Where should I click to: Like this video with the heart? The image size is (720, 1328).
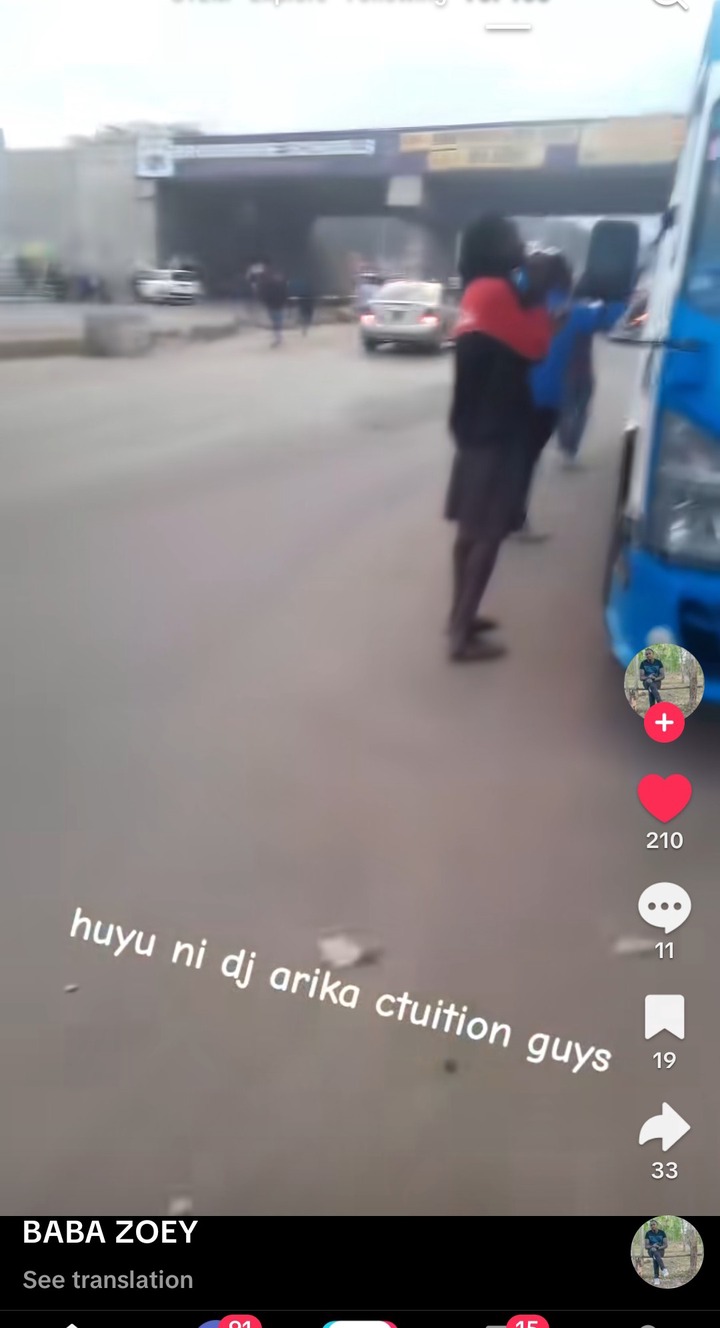click(664, 799)
